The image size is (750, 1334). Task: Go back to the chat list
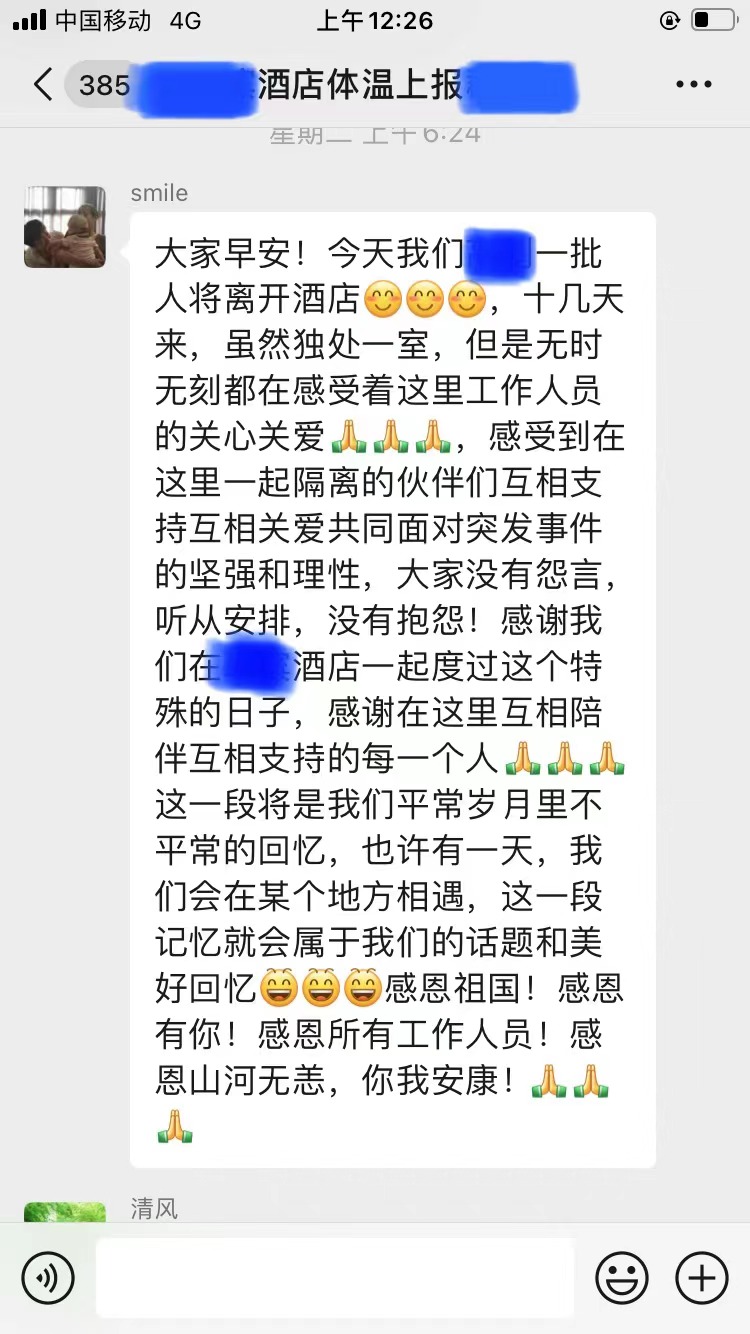pos(42,85)
